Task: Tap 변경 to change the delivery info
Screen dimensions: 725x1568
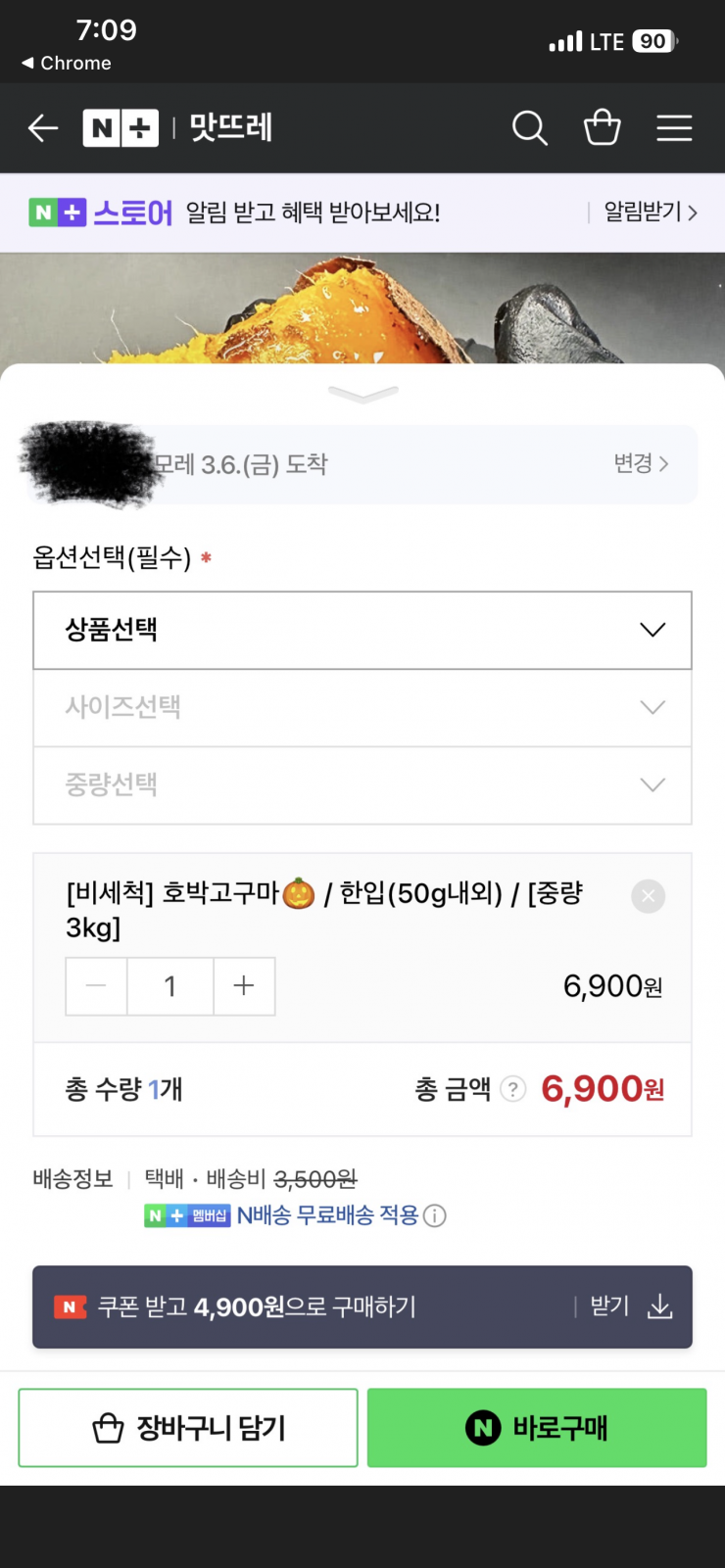Action: pyautogui.click(x=642, y=464)
